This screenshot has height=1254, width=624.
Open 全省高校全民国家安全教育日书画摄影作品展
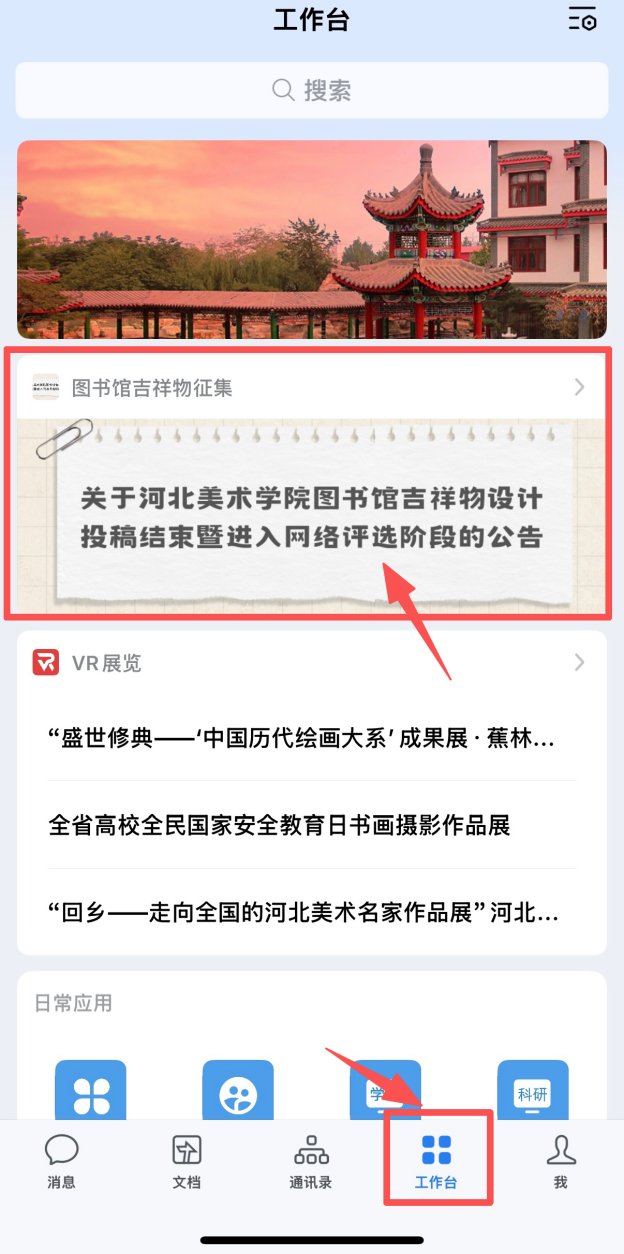(280, 825)
